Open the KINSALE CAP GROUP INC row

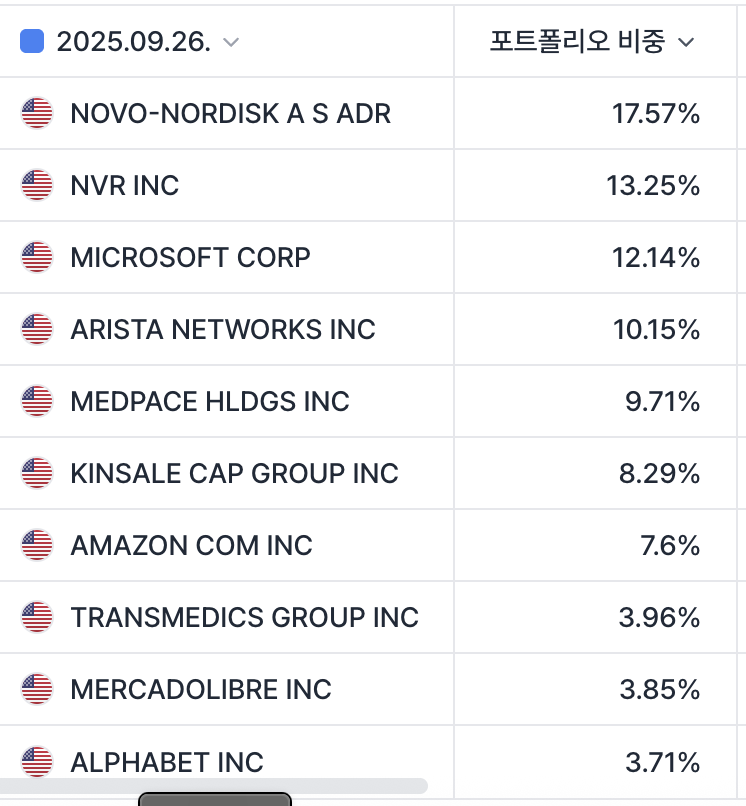click(234, 474)
